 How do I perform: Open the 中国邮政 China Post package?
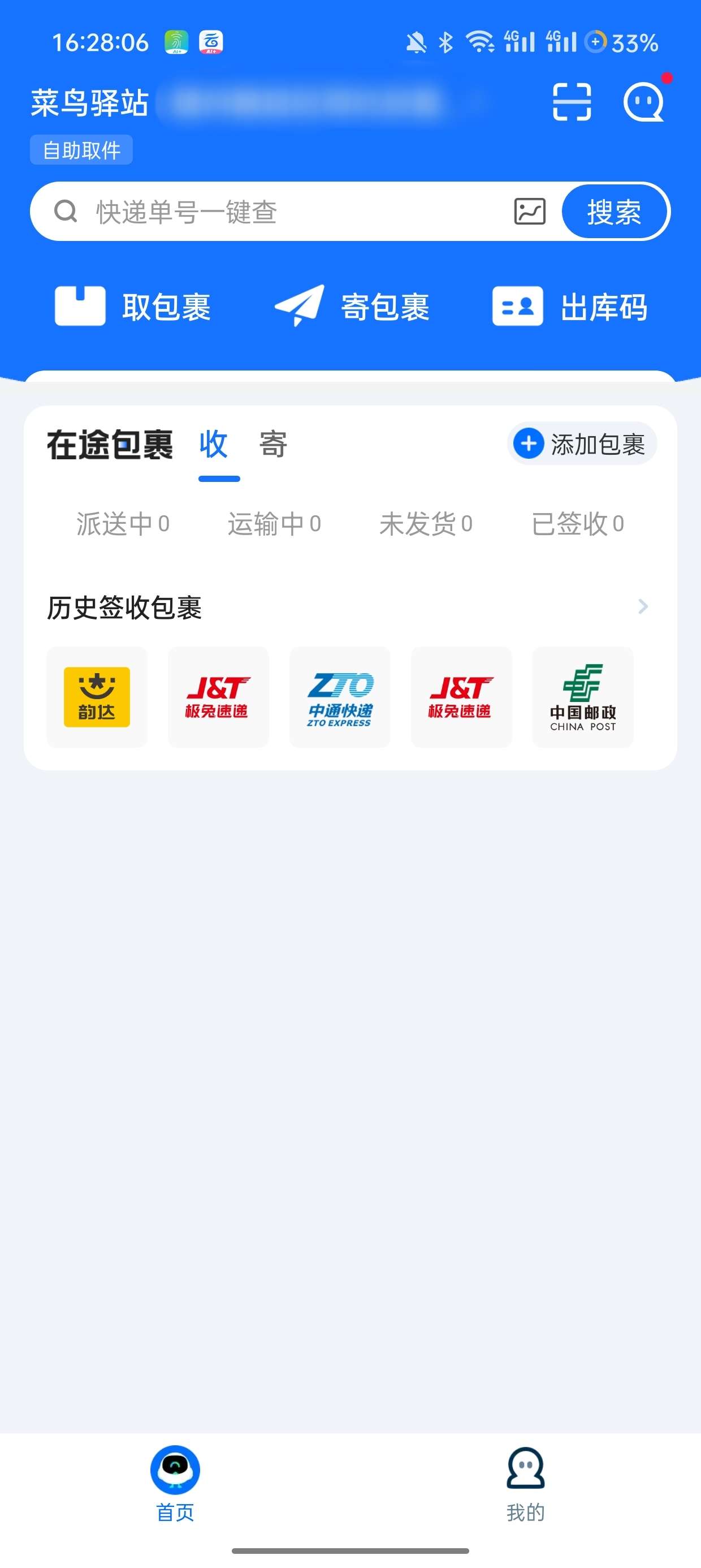click(x=582, y=697)
